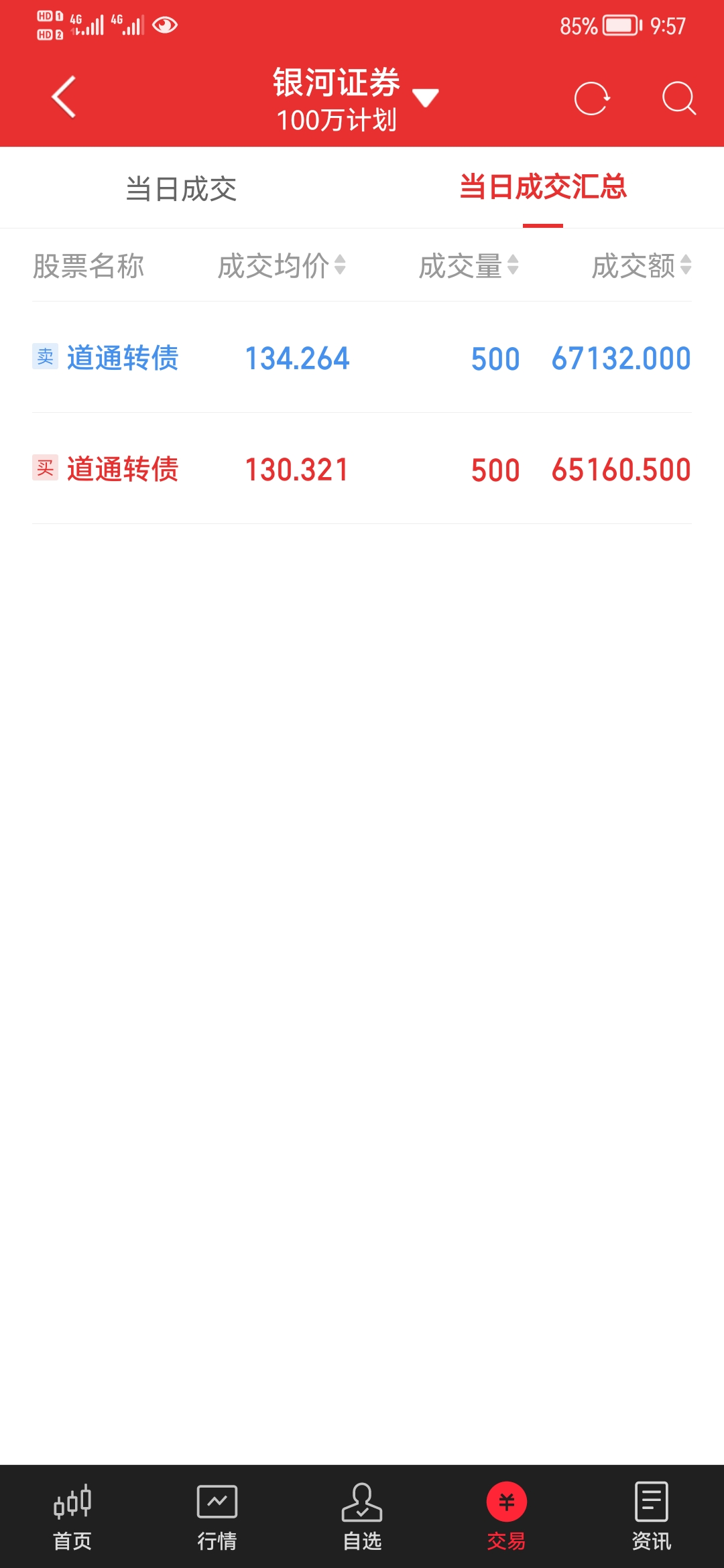Switch to the 自选 watchlist tab
Screen dimensions: 724x1568
(362, 1517)
